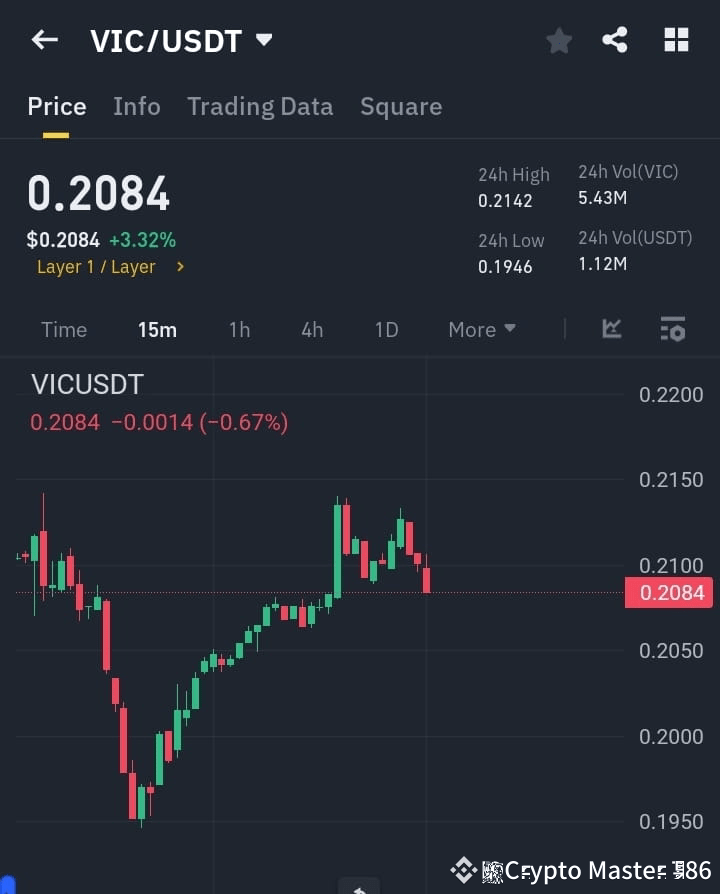Open the More timeframe dropdown
This screenshot has width=720, height=894.
pos(481,329)
